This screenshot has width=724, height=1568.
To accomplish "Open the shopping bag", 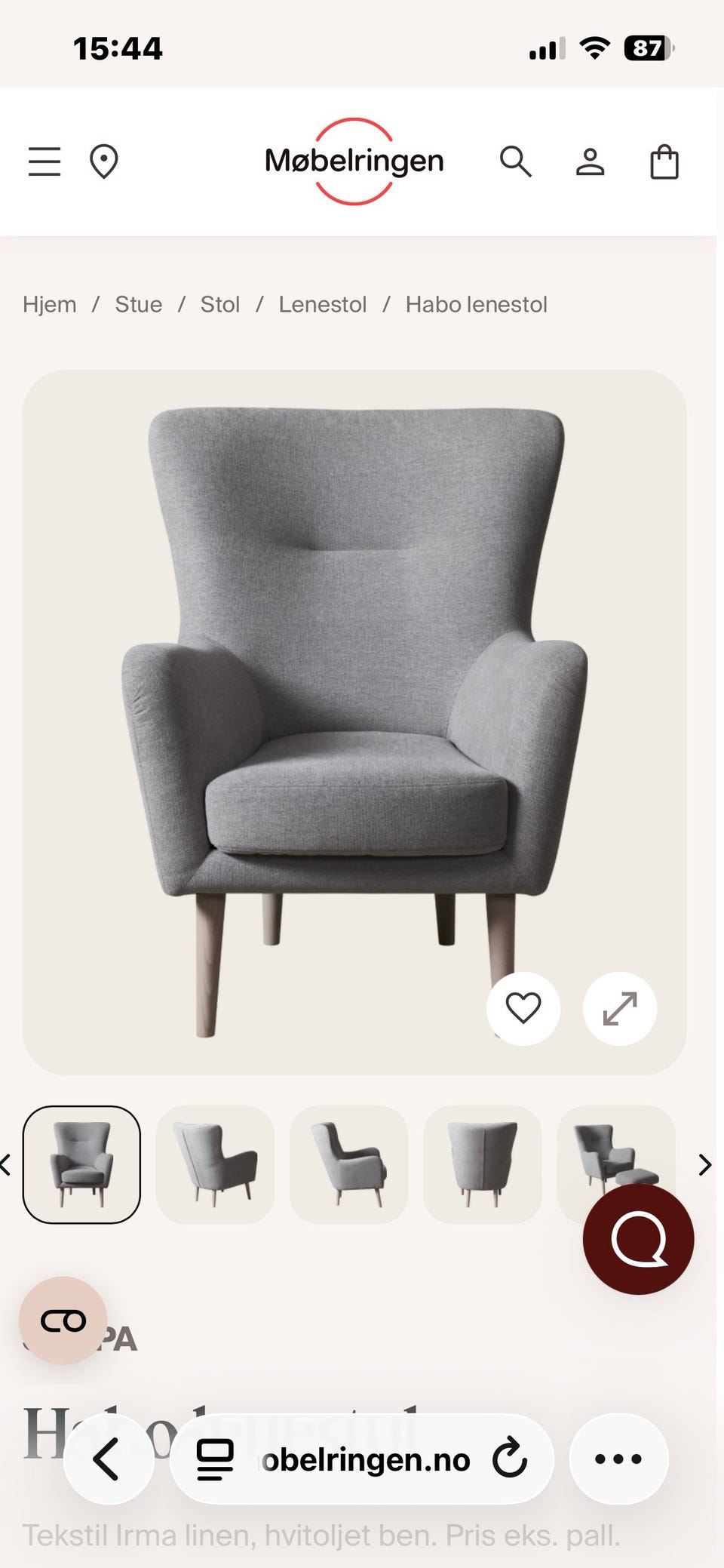I will coord(664,161).
